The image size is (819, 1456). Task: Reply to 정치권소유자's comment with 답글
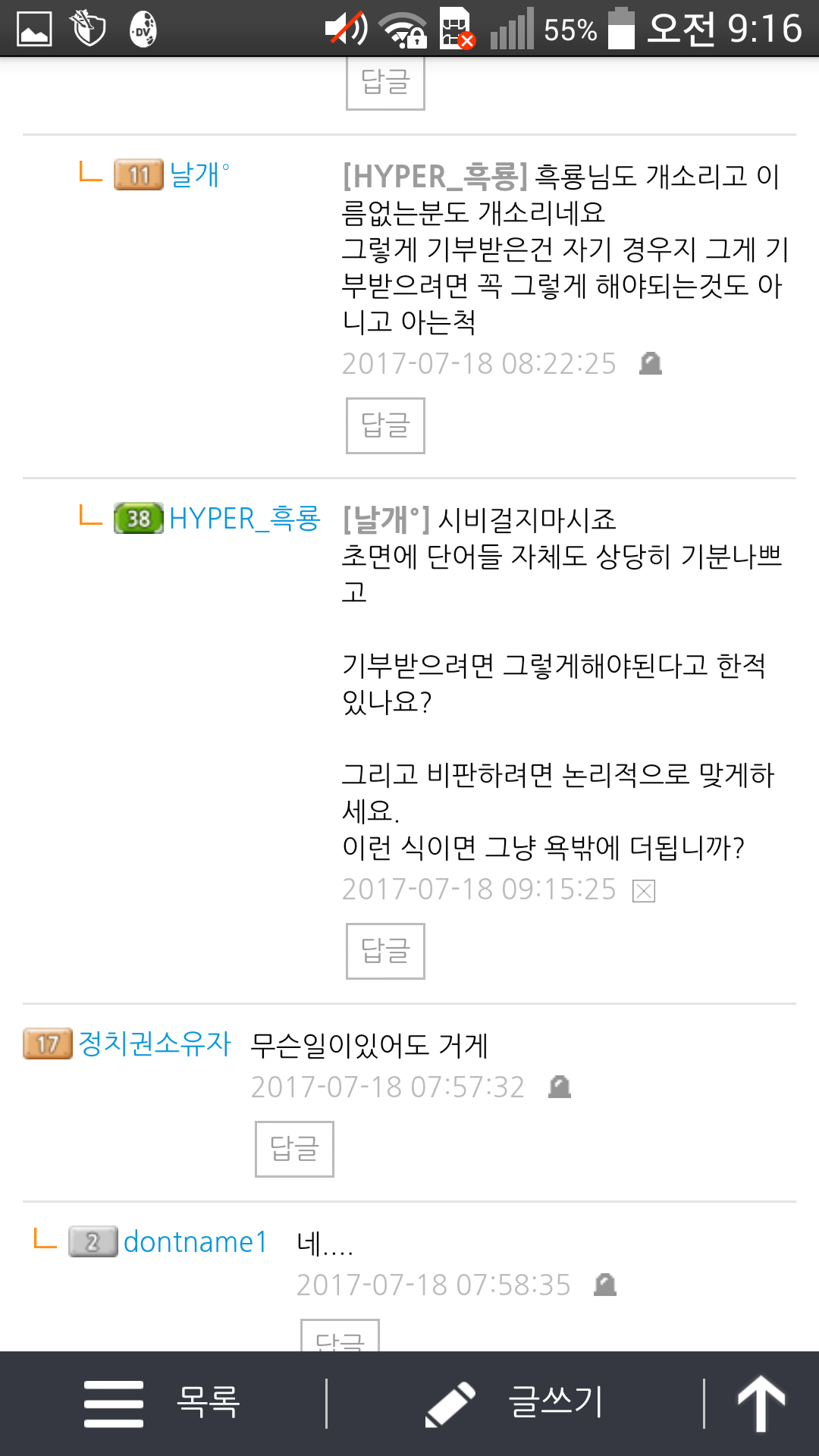click(294, 1149)
